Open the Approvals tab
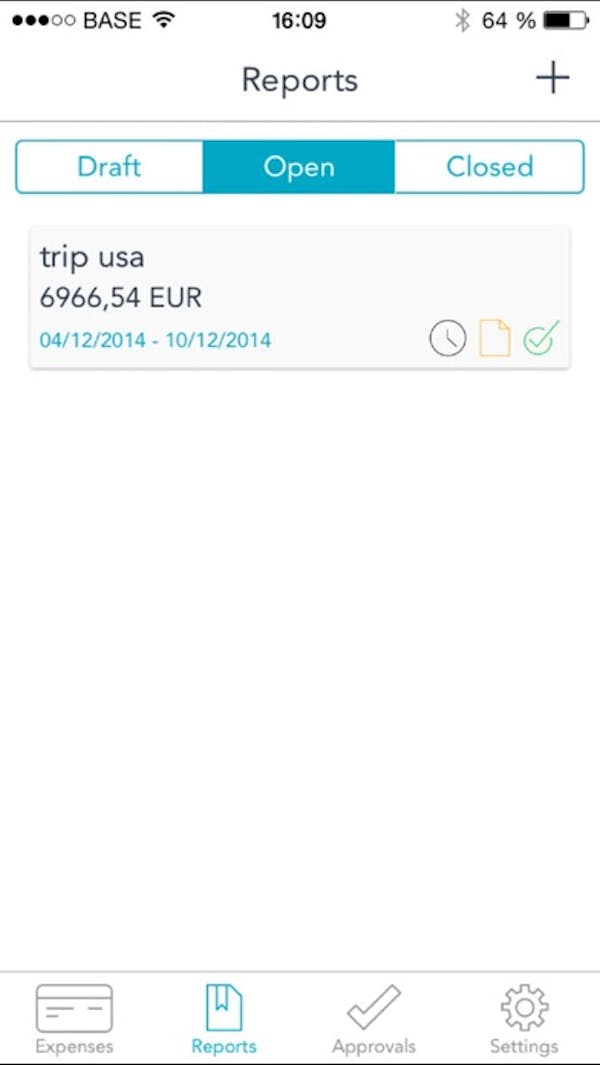The width and height of the screenshot is (600, 1065). [x=374, y=1018]
